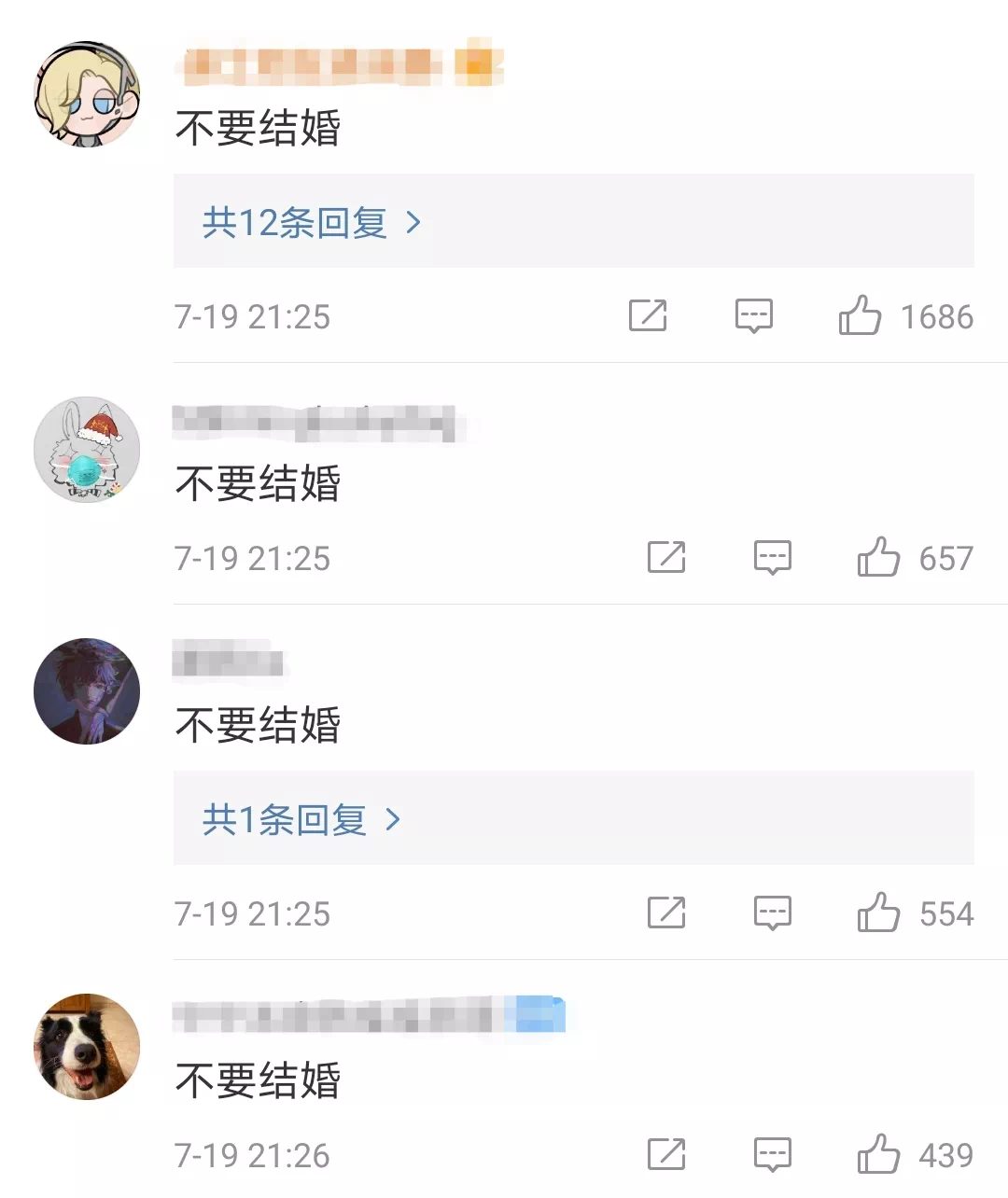The image size is (1008, 1198).
Task: Reply to the comment with 1686 likes
Action: pyautogui.click(x=753, y=316)
